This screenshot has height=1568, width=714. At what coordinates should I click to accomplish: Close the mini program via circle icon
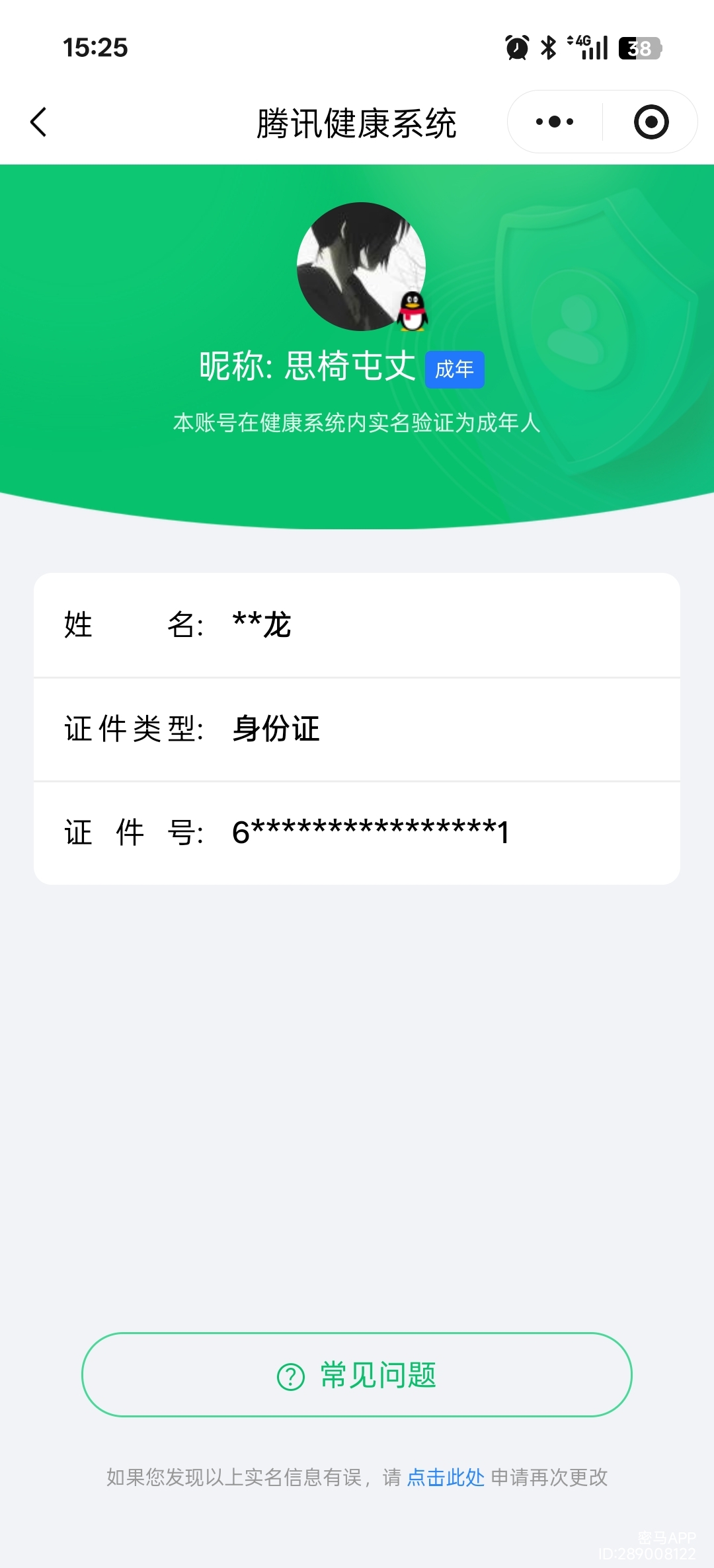click(651, 122)
